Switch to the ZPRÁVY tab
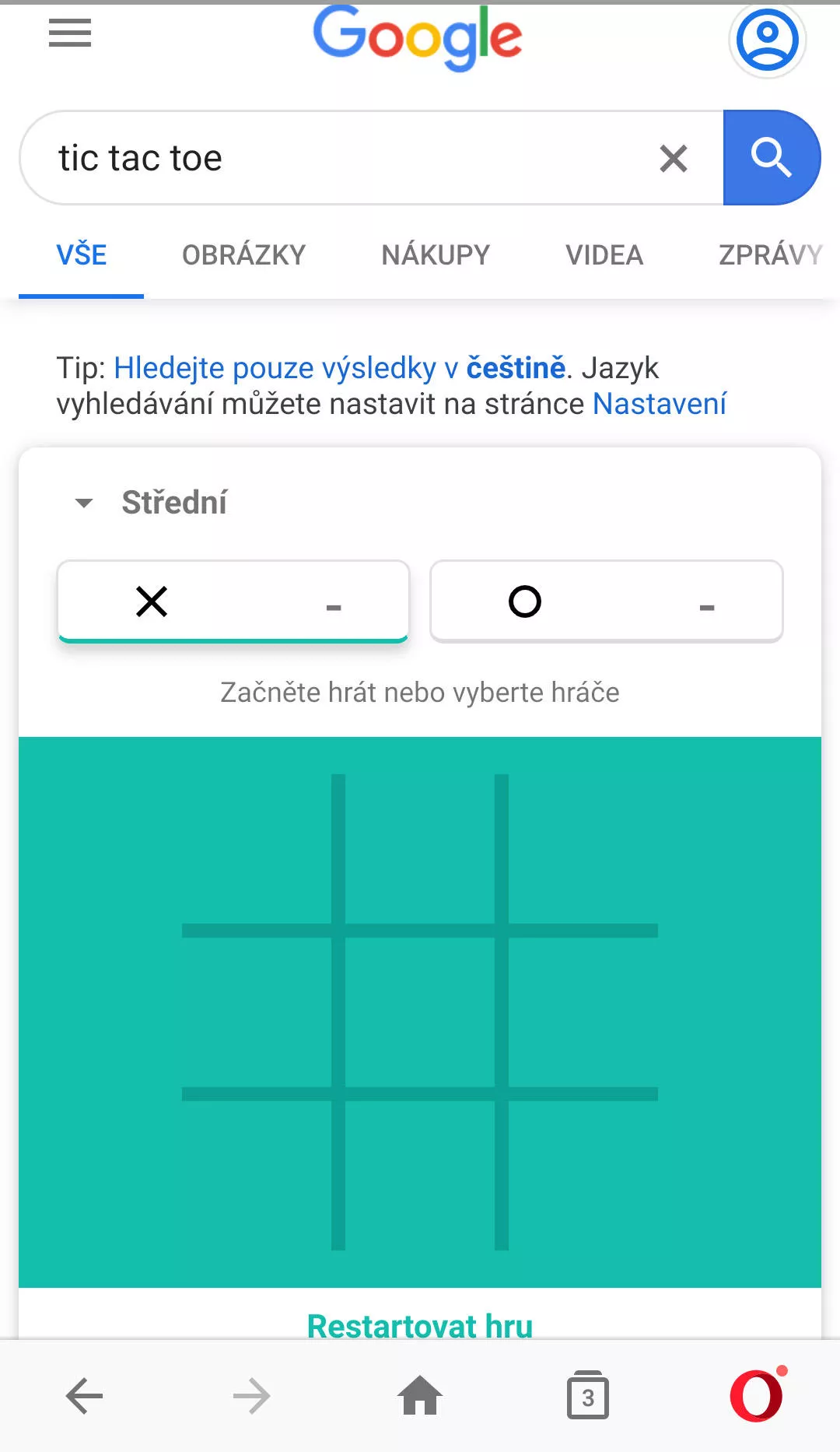The width and height of the screenshot is (840, 1452). (x=771, y=255)
